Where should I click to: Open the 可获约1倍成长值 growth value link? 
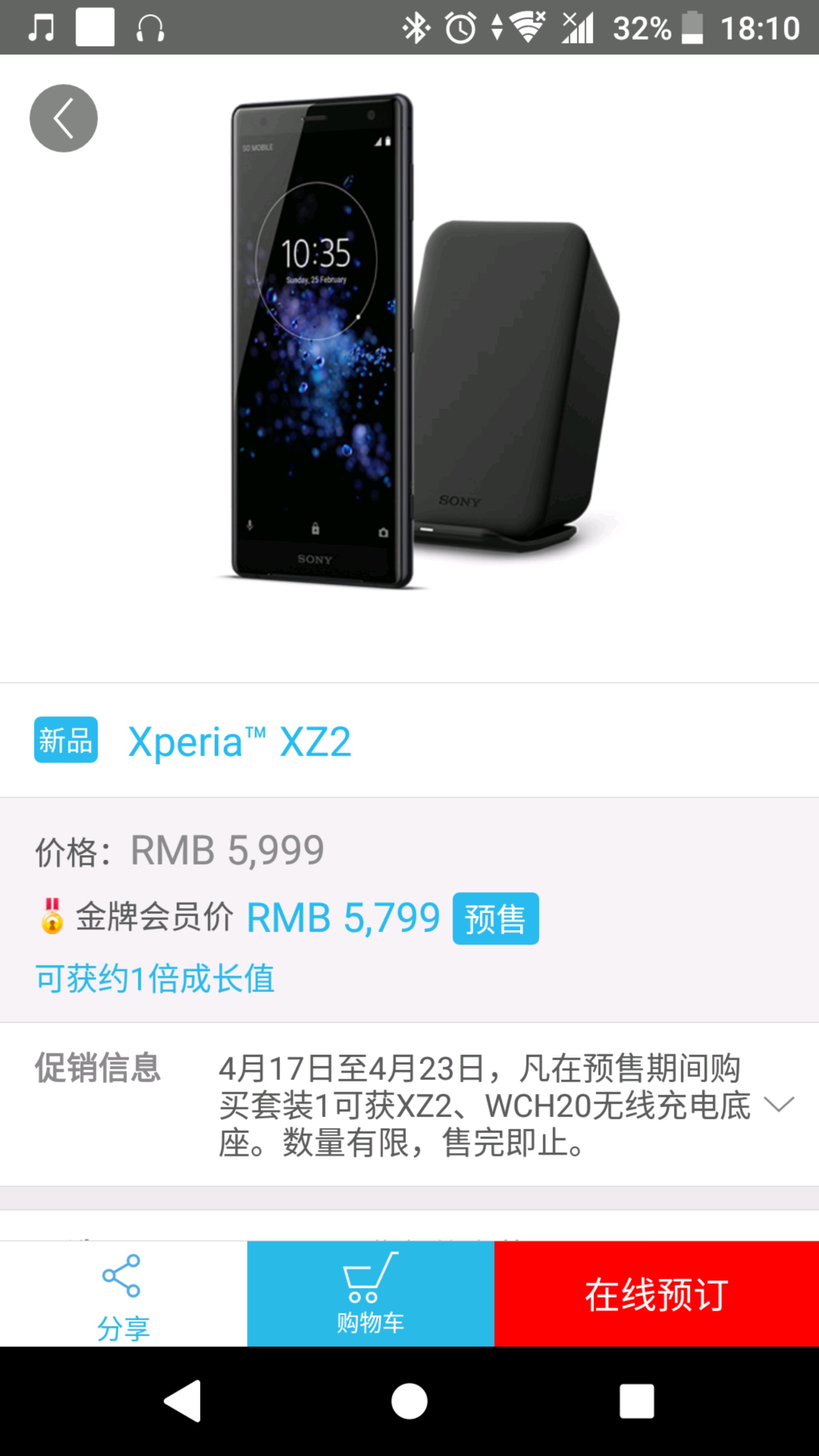[155, 979]
